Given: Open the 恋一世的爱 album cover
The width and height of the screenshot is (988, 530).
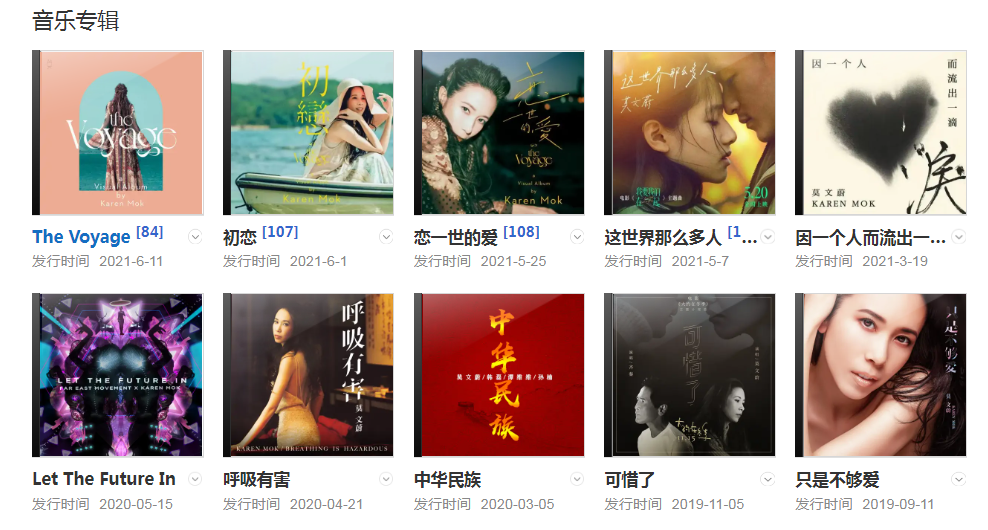Looking at the screenshot, I should (500, 133).
